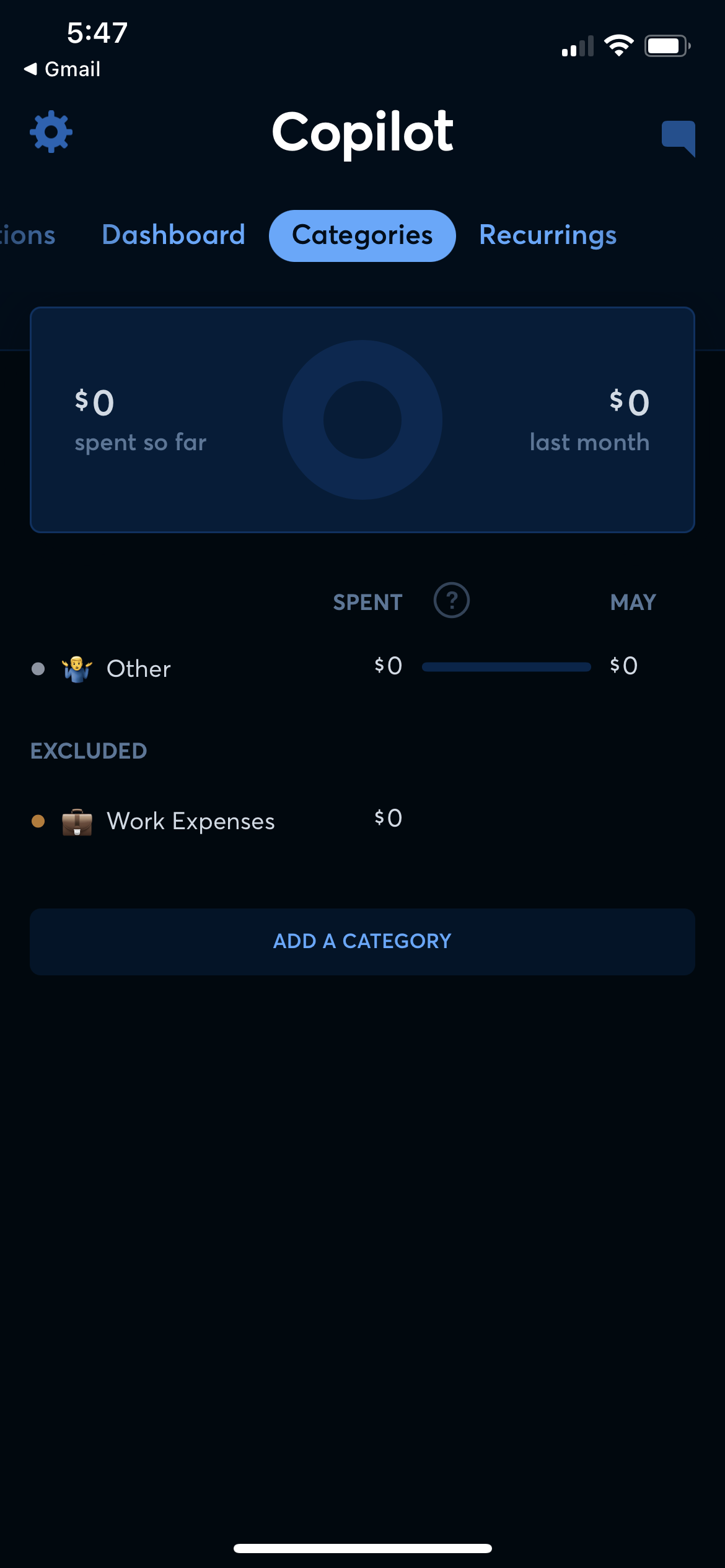725x1568 pixels.
Task: Tap the orange color dot beside Work Expenses
Action: pos(38,819)
